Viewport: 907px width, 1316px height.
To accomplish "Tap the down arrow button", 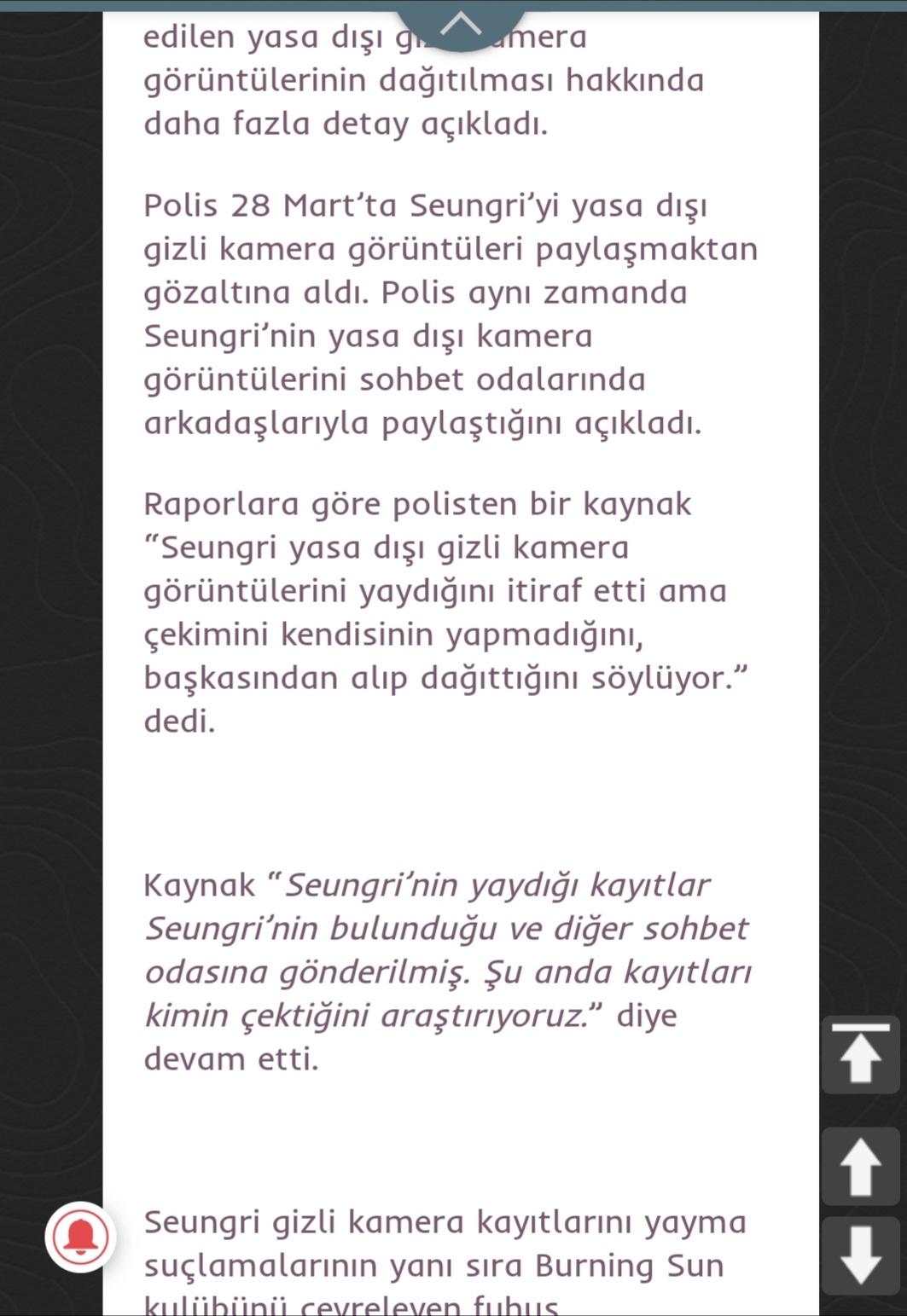I will pyautogui.click(x=860, y=1255).
